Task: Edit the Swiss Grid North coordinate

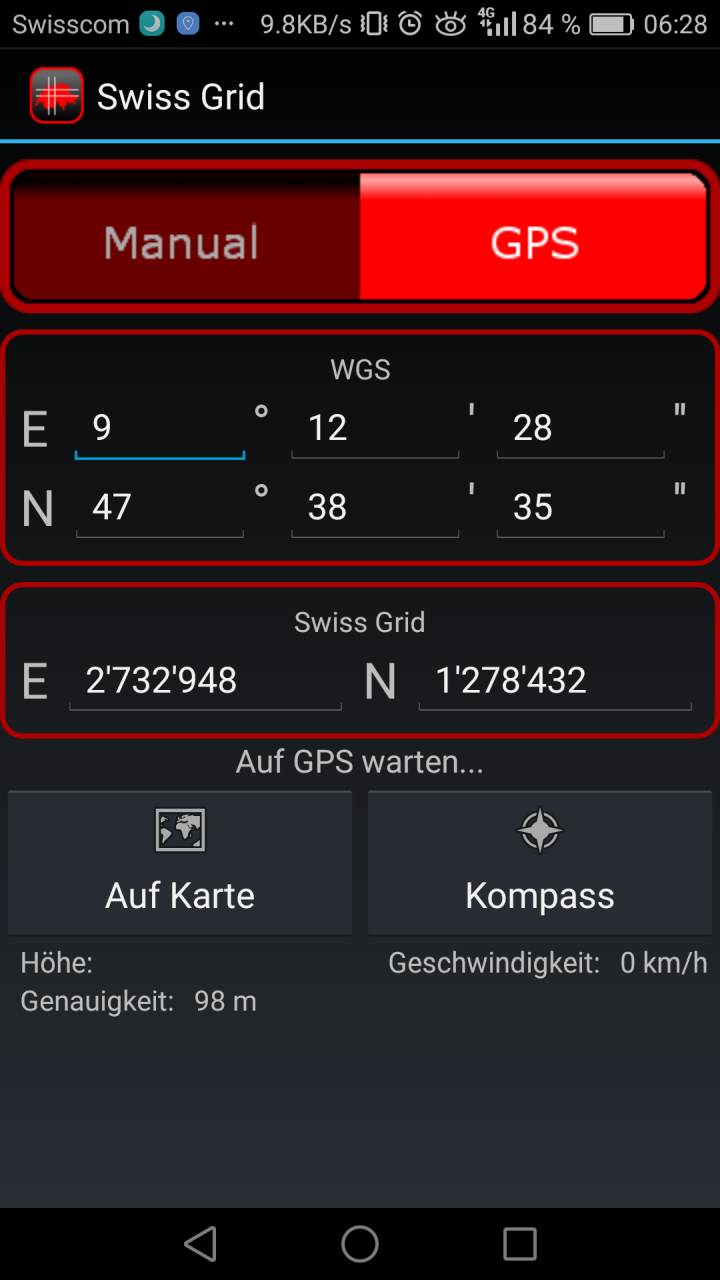Action: pyautogui.click(x=555, y=681)
